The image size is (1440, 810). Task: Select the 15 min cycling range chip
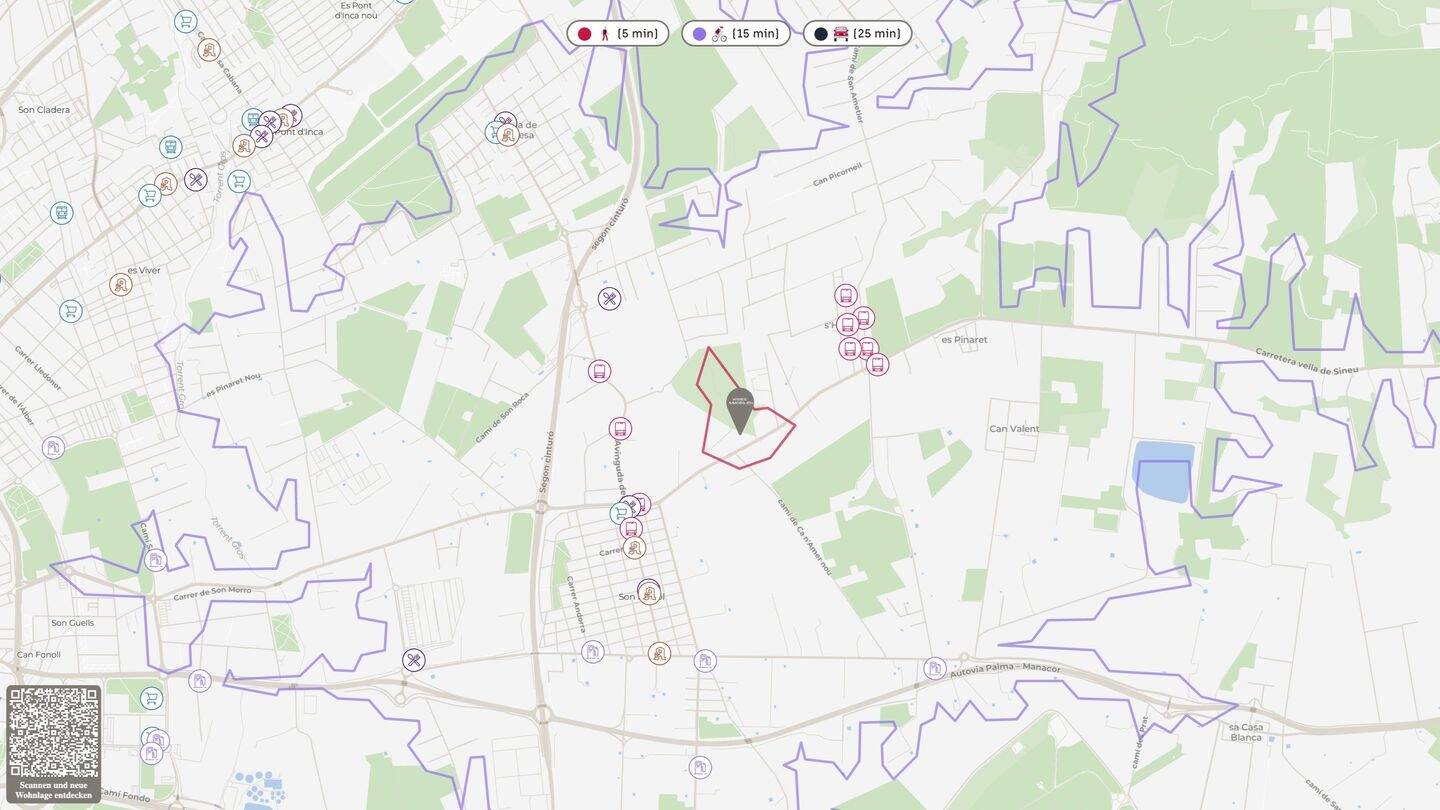coord(735,33)
